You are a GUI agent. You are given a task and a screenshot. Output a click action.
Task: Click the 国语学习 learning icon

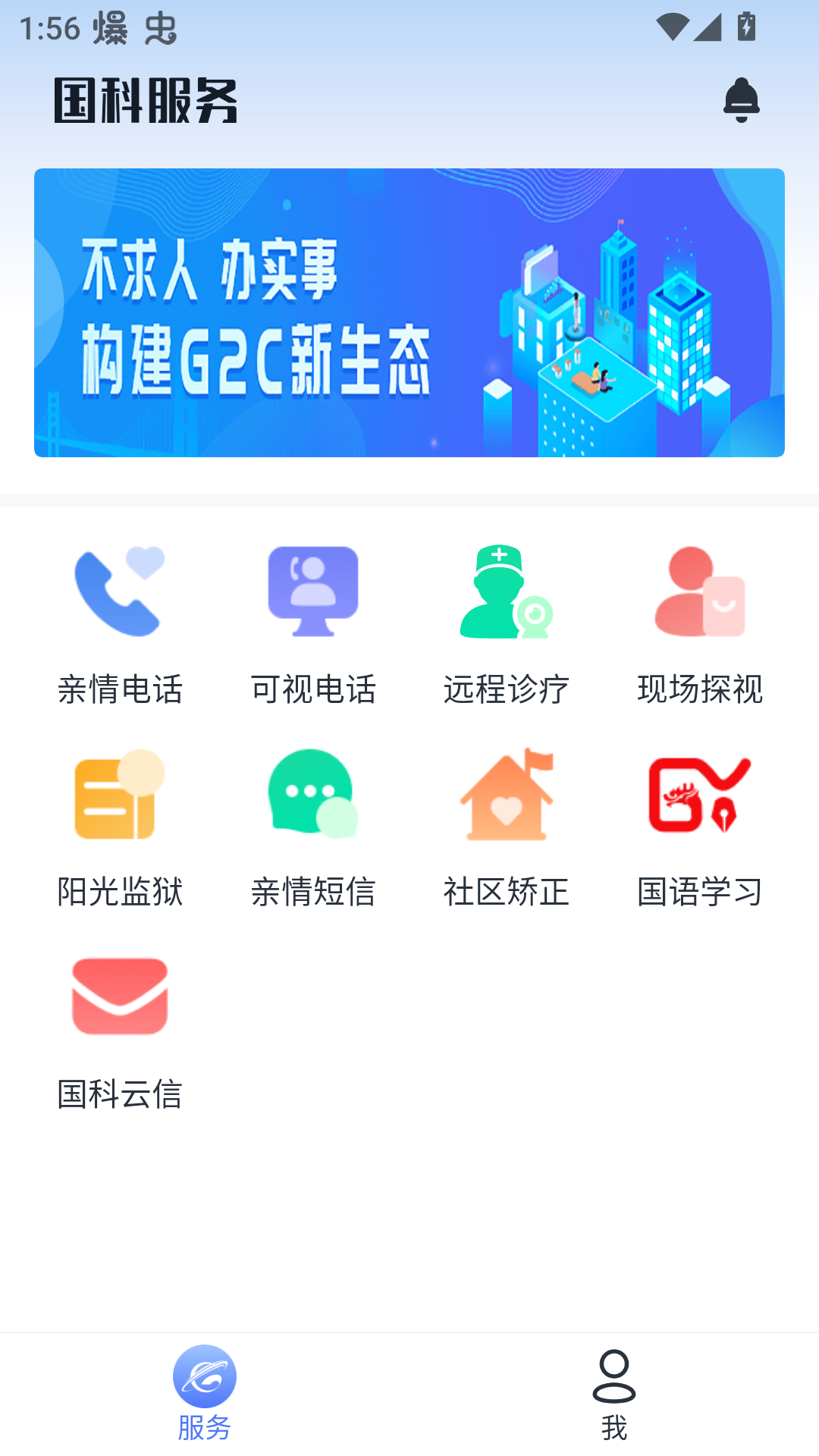699,795
